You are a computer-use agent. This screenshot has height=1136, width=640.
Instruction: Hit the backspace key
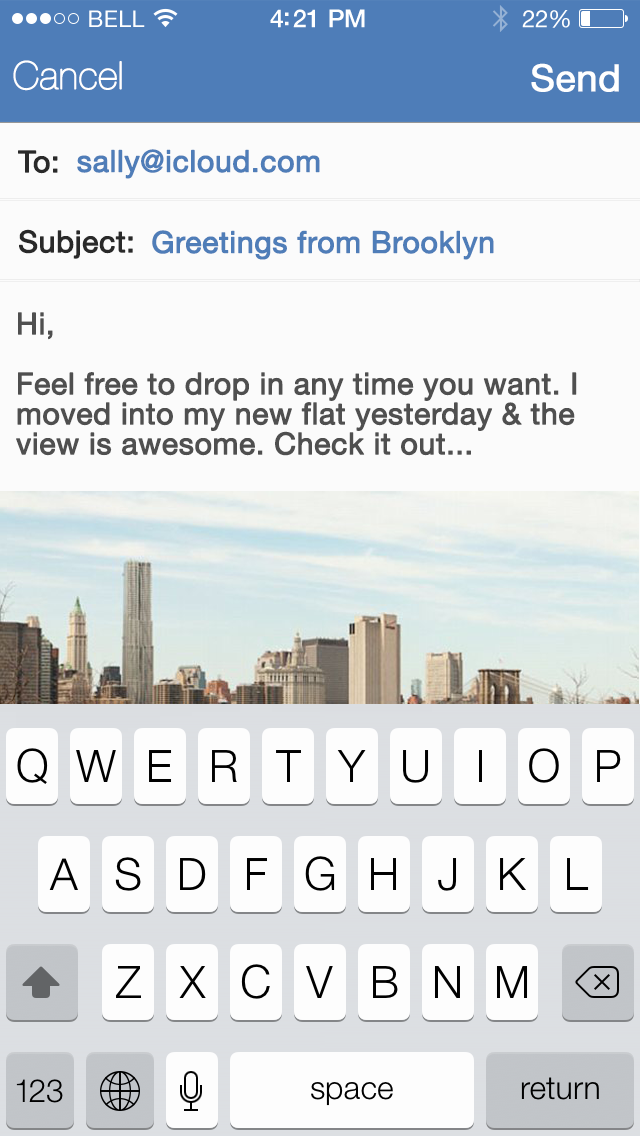(598, 983)
